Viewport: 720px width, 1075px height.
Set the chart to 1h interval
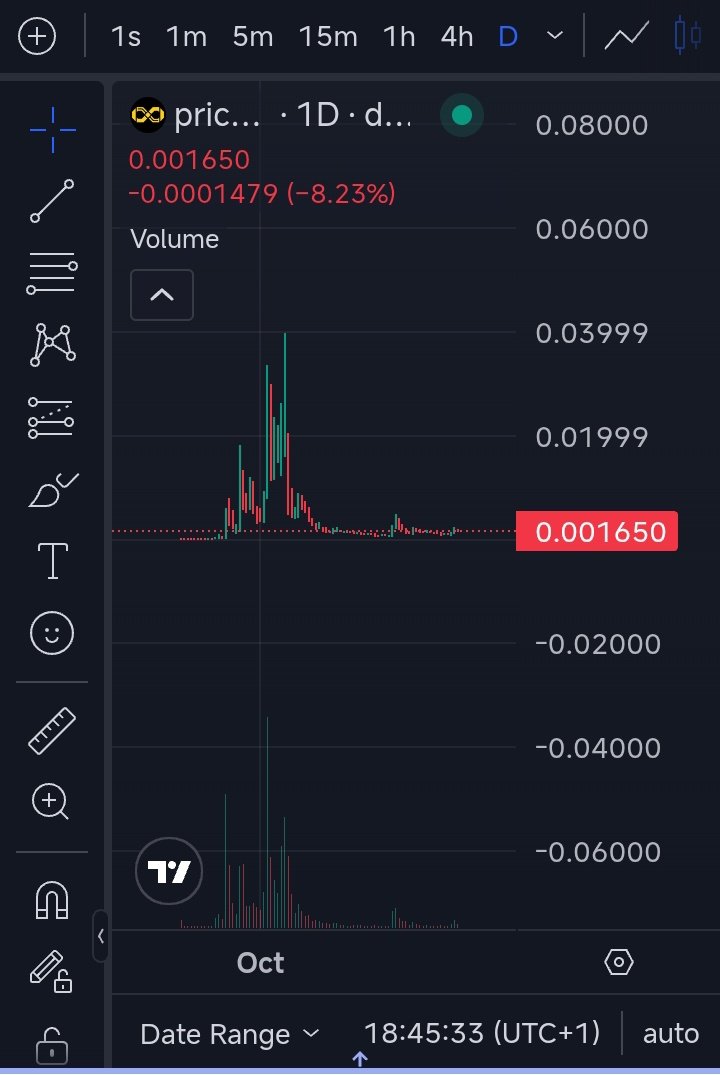point(399,37)
